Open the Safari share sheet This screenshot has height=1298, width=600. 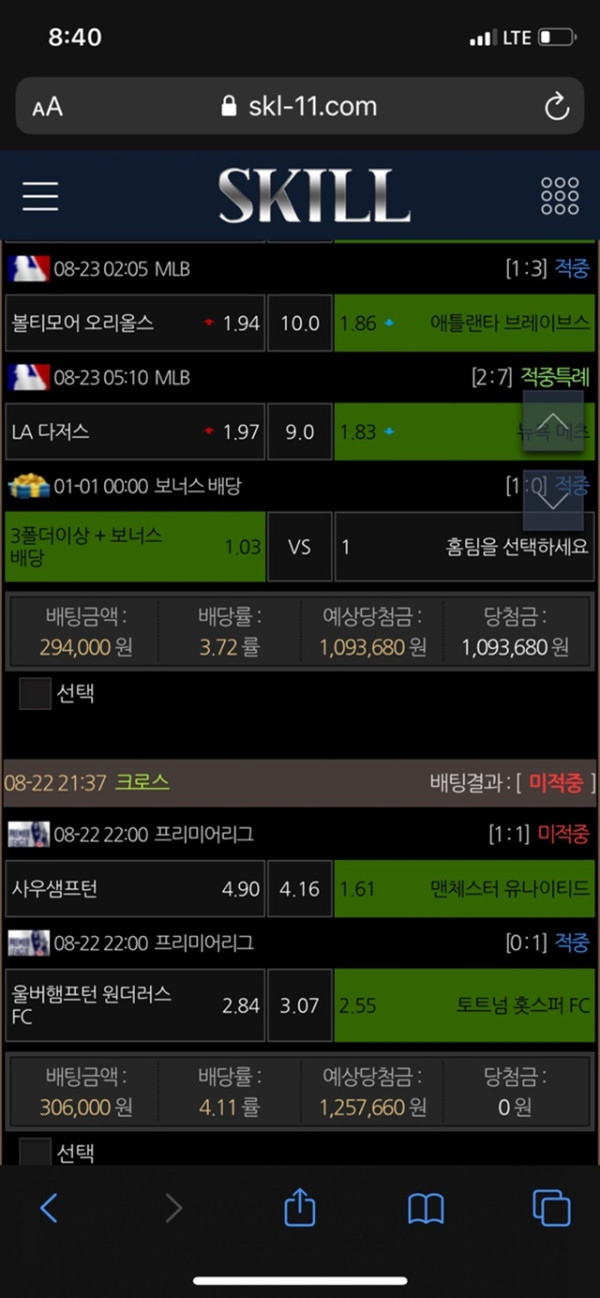300,1208
